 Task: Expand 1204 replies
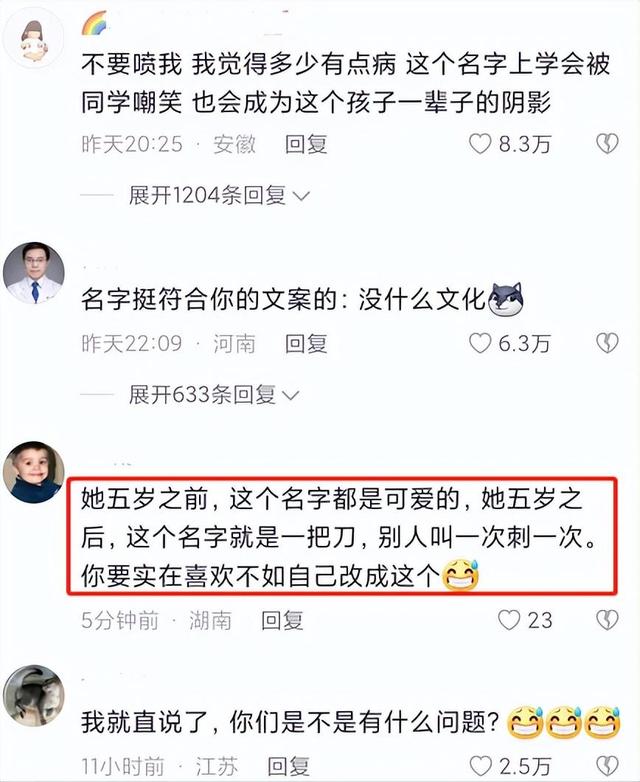point(219,194)
